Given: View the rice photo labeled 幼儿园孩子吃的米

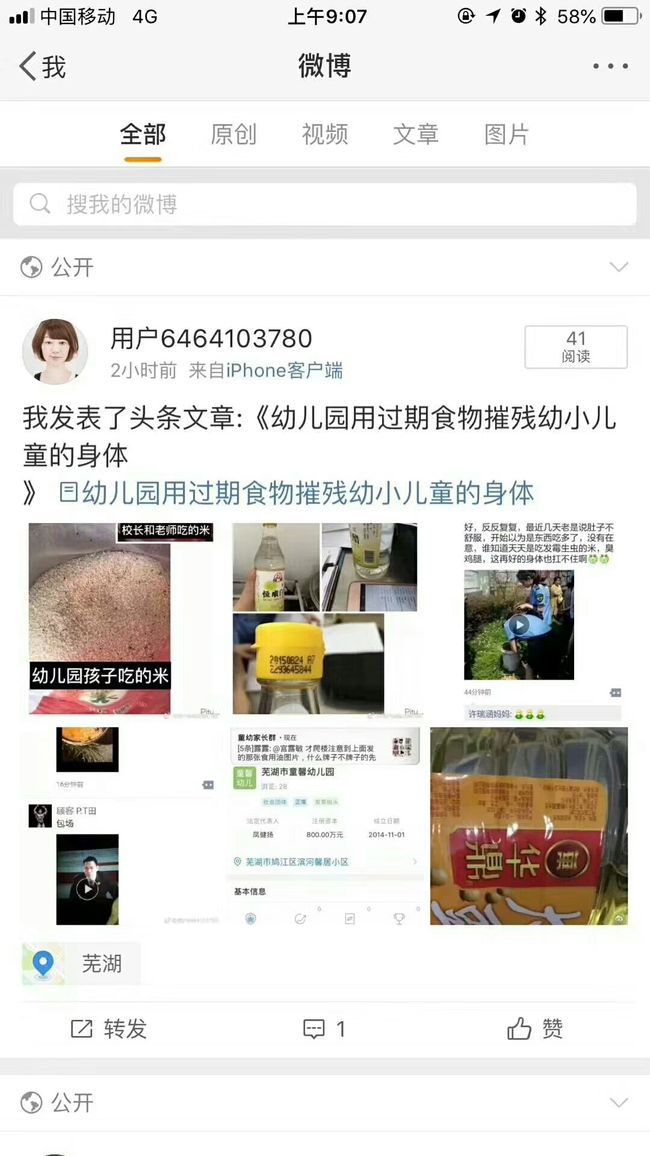Looking at the screenshot, I should pos(121,619).
